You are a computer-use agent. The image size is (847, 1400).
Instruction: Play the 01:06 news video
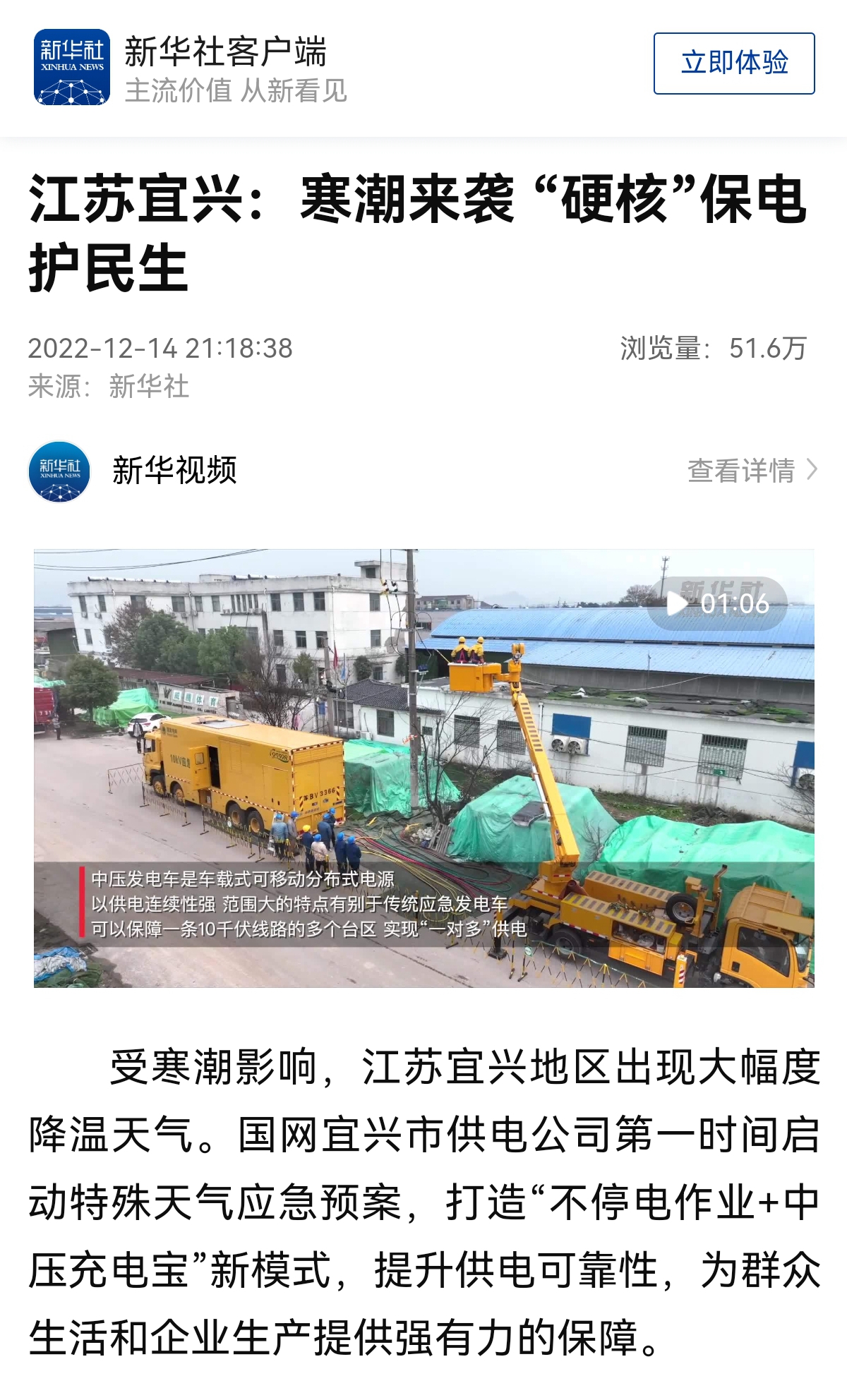pyautogui.click(x=424, y=768)
